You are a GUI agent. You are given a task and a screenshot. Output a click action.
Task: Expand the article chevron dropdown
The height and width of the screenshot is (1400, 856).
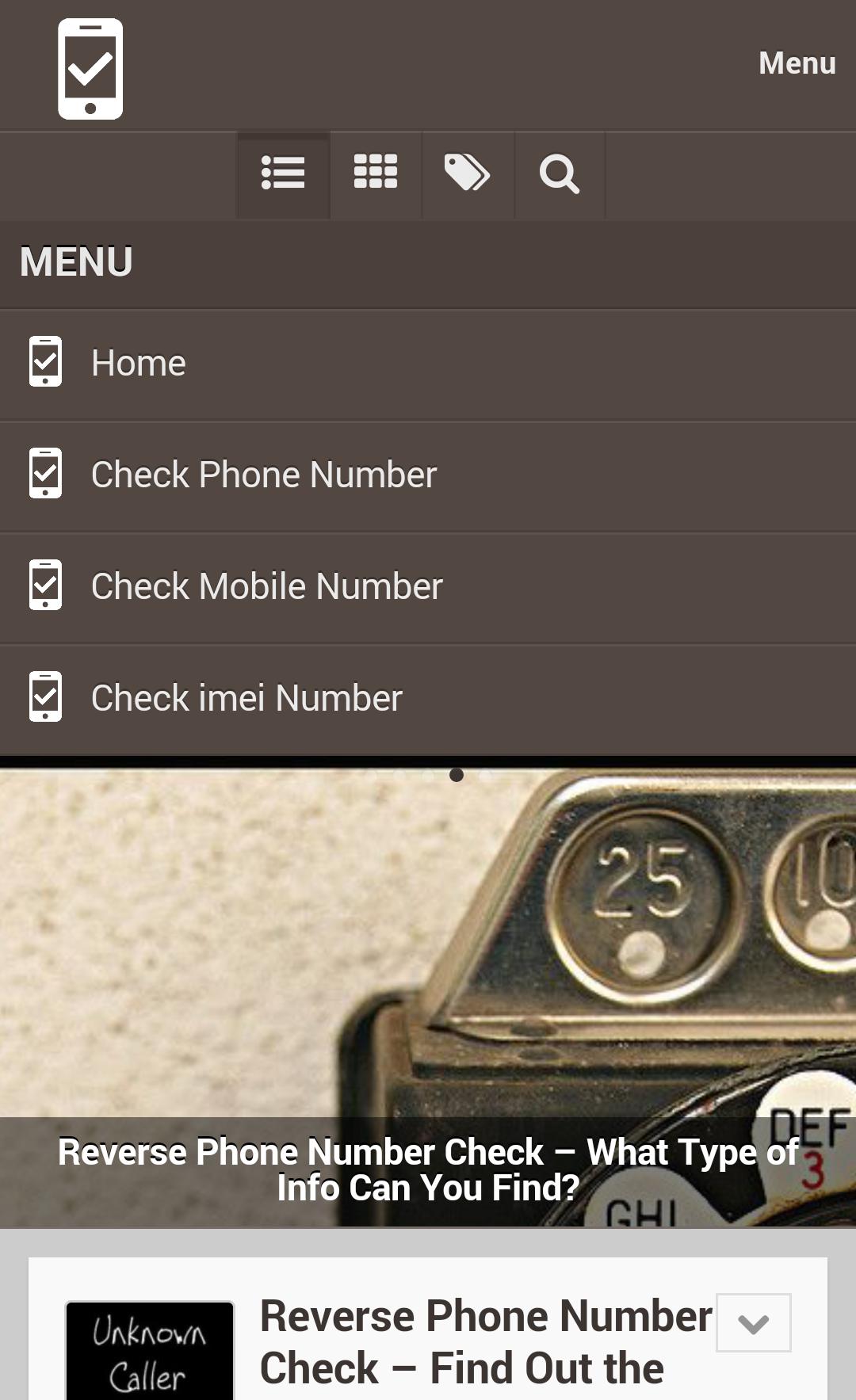[x=753, y=1323]
